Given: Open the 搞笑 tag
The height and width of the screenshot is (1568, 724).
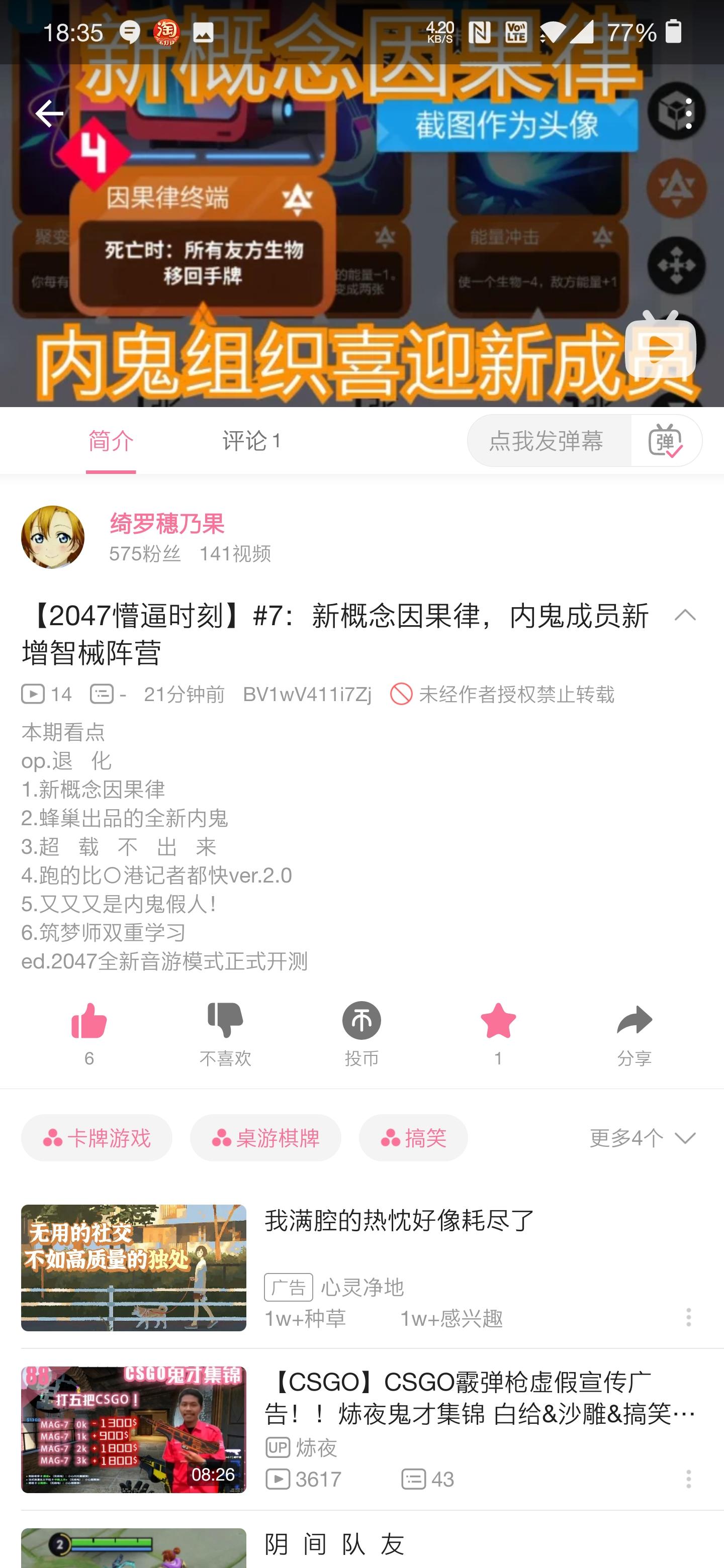Looking at the screenshot, I should tap(413, 1138).
